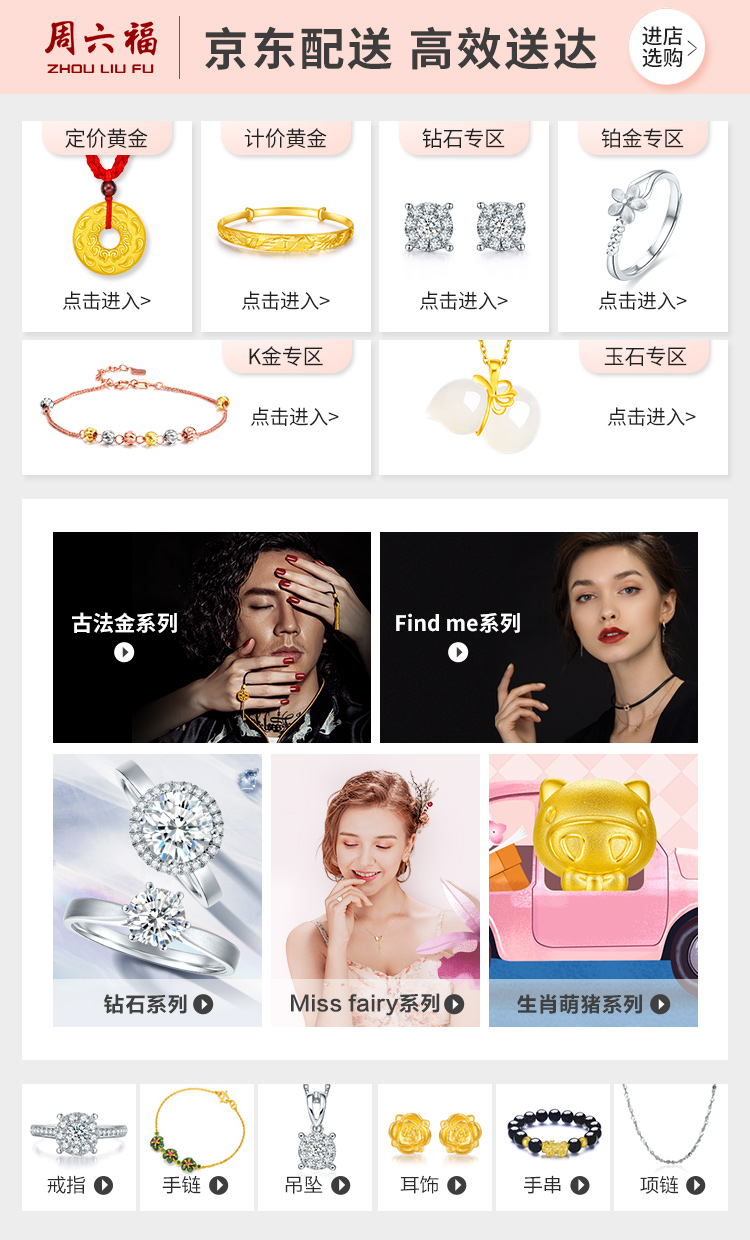Open the 玉石专区 pendant tile
750x1240 pixels.
pyautogui.click(x=553, y=407)
